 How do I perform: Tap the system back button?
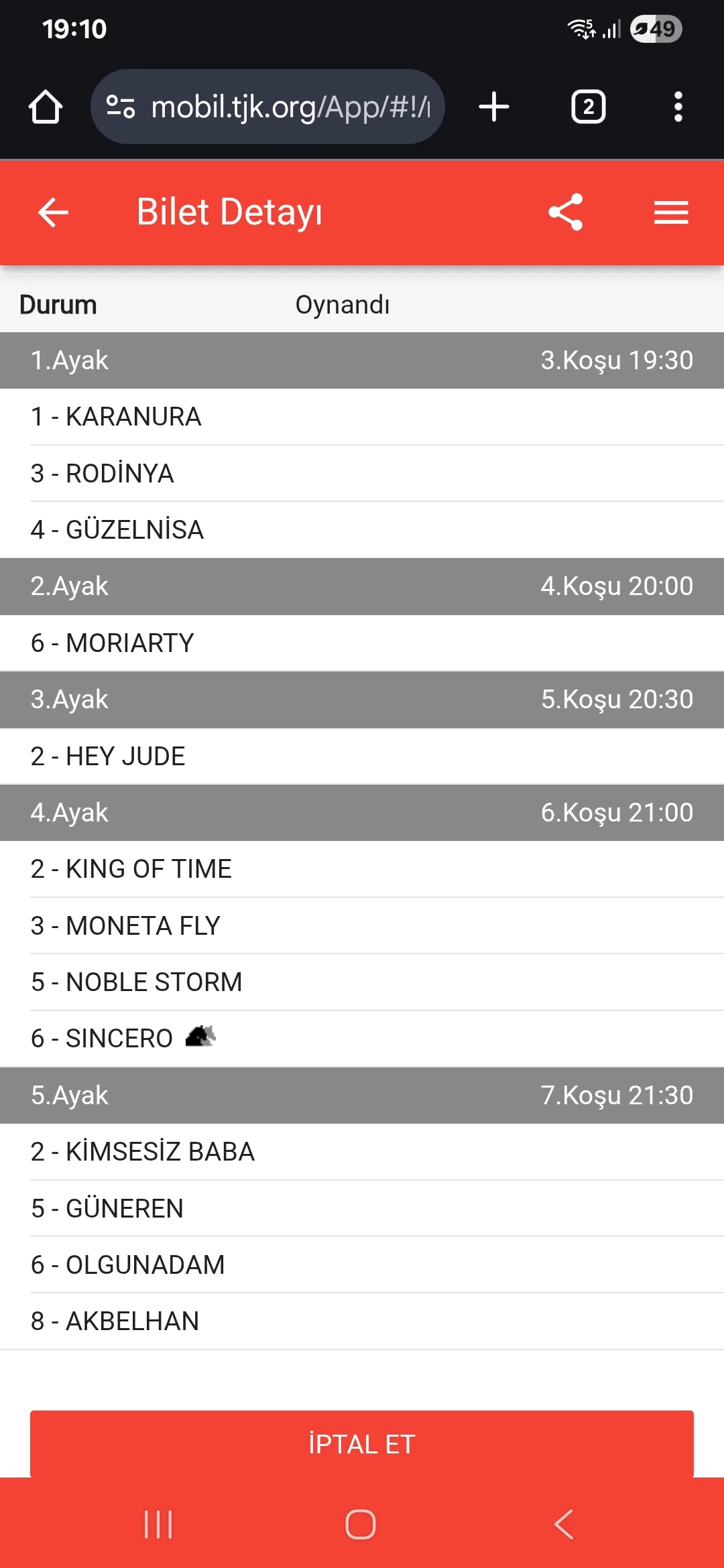[564, 1525]
